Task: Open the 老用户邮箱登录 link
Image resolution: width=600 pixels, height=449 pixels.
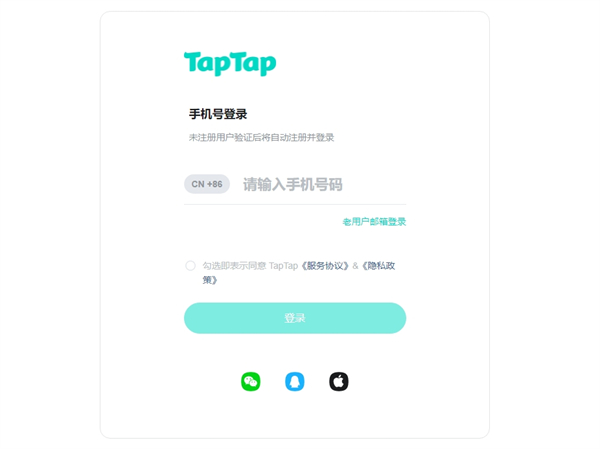Action: point(374,222)
